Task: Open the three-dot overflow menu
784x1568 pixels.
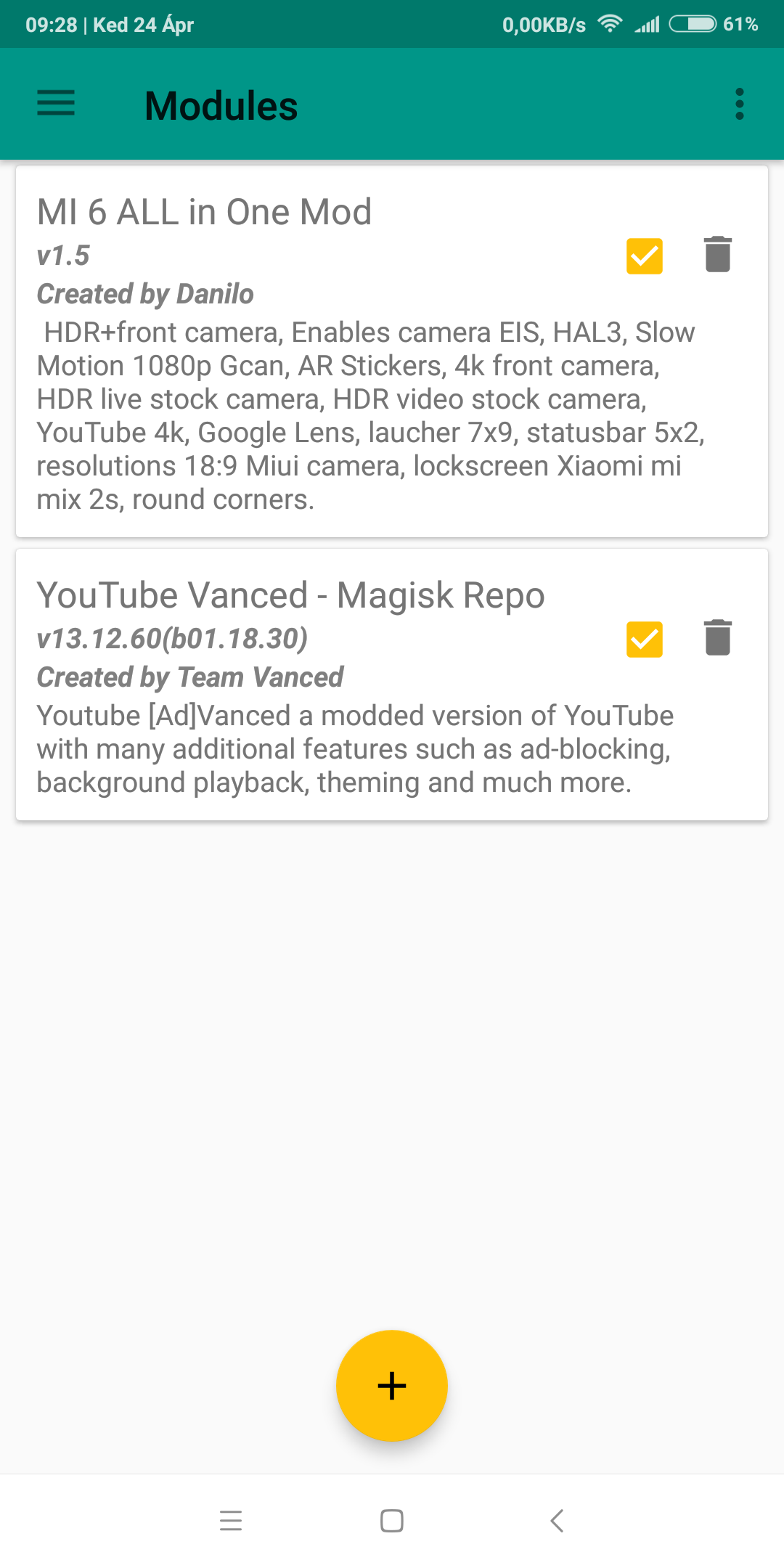Action: (739, 105)
